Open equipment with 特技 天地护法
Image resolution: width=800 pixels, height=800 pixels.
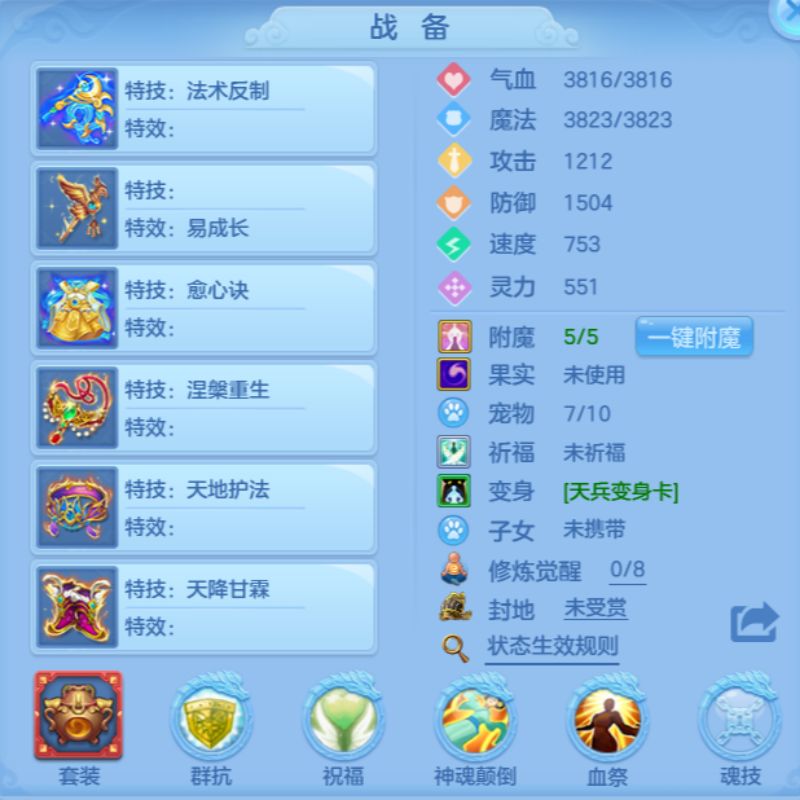[78, 507]
